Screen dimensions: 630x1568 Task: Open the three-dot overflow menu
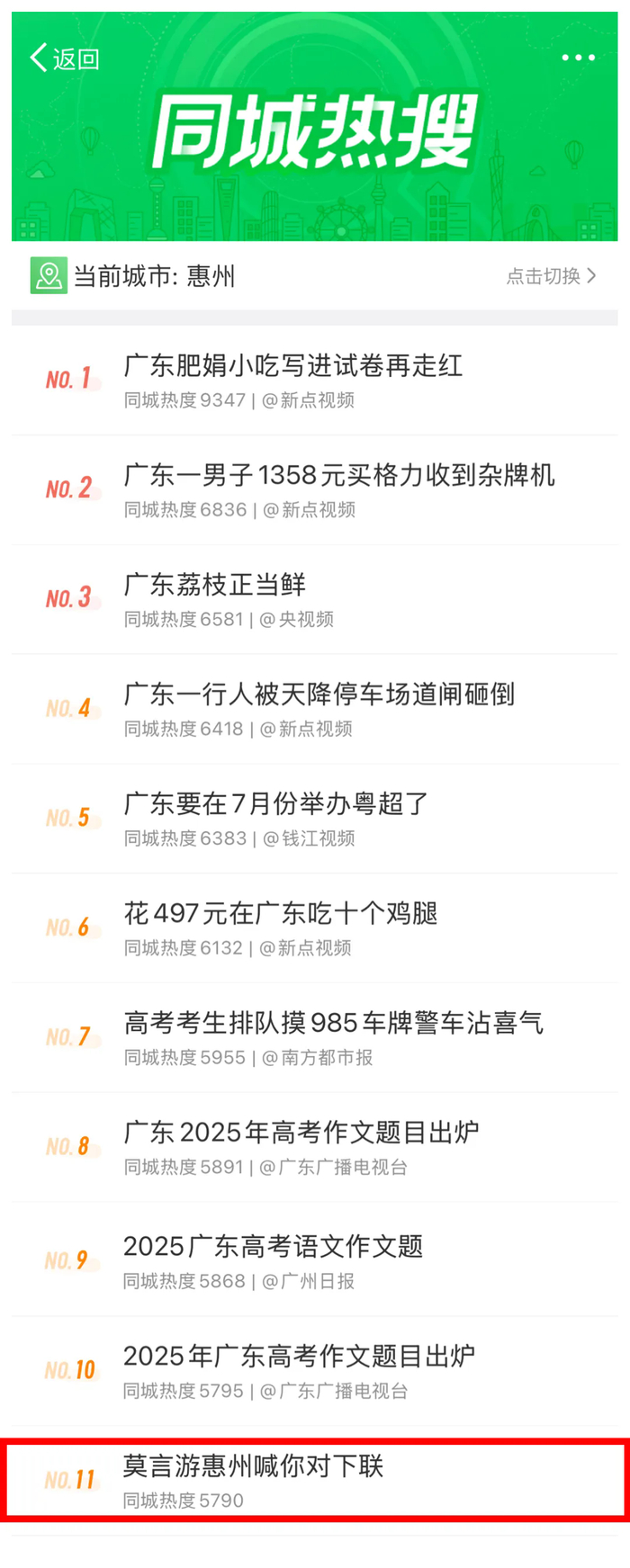coord(578,58)
